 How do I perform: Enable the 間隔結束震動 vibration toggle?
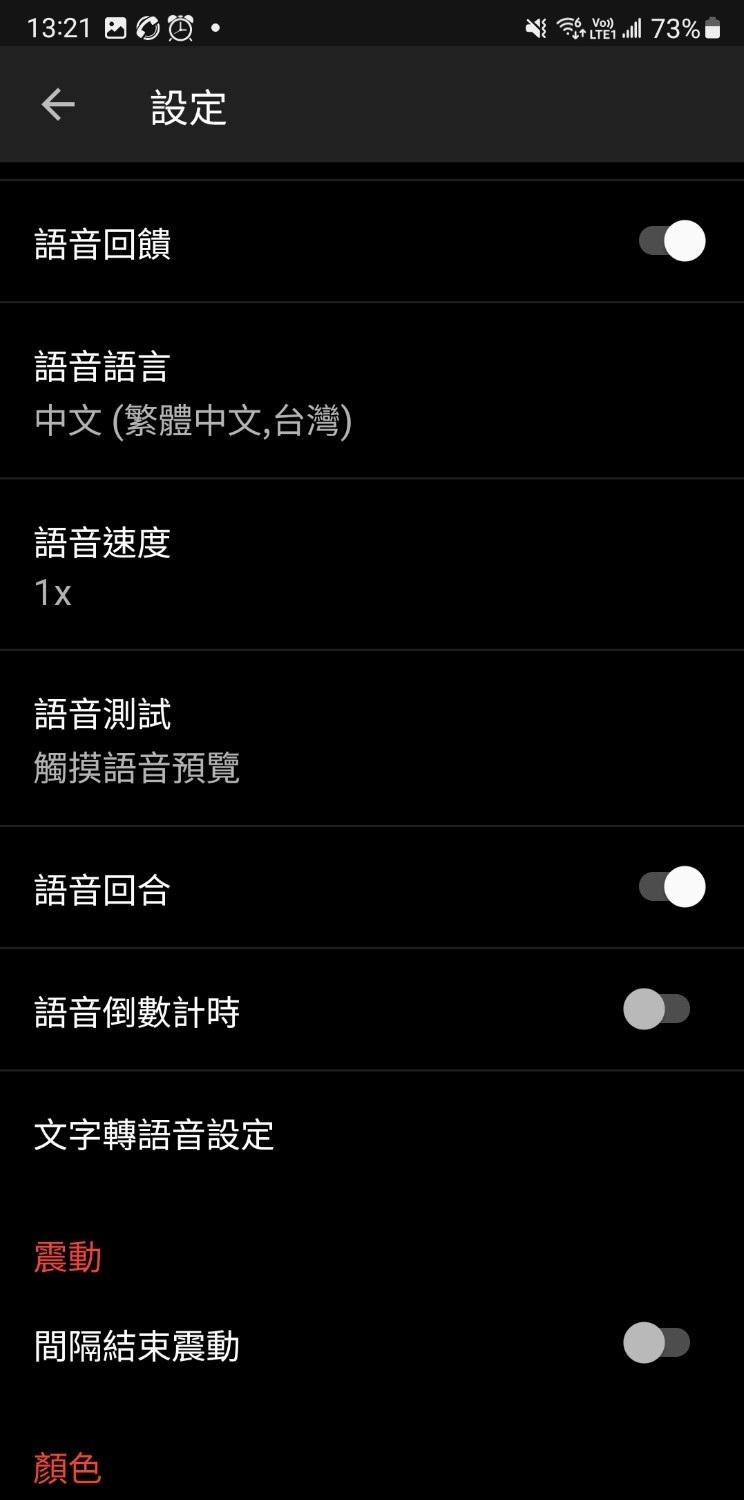[x=655, y=1342]
